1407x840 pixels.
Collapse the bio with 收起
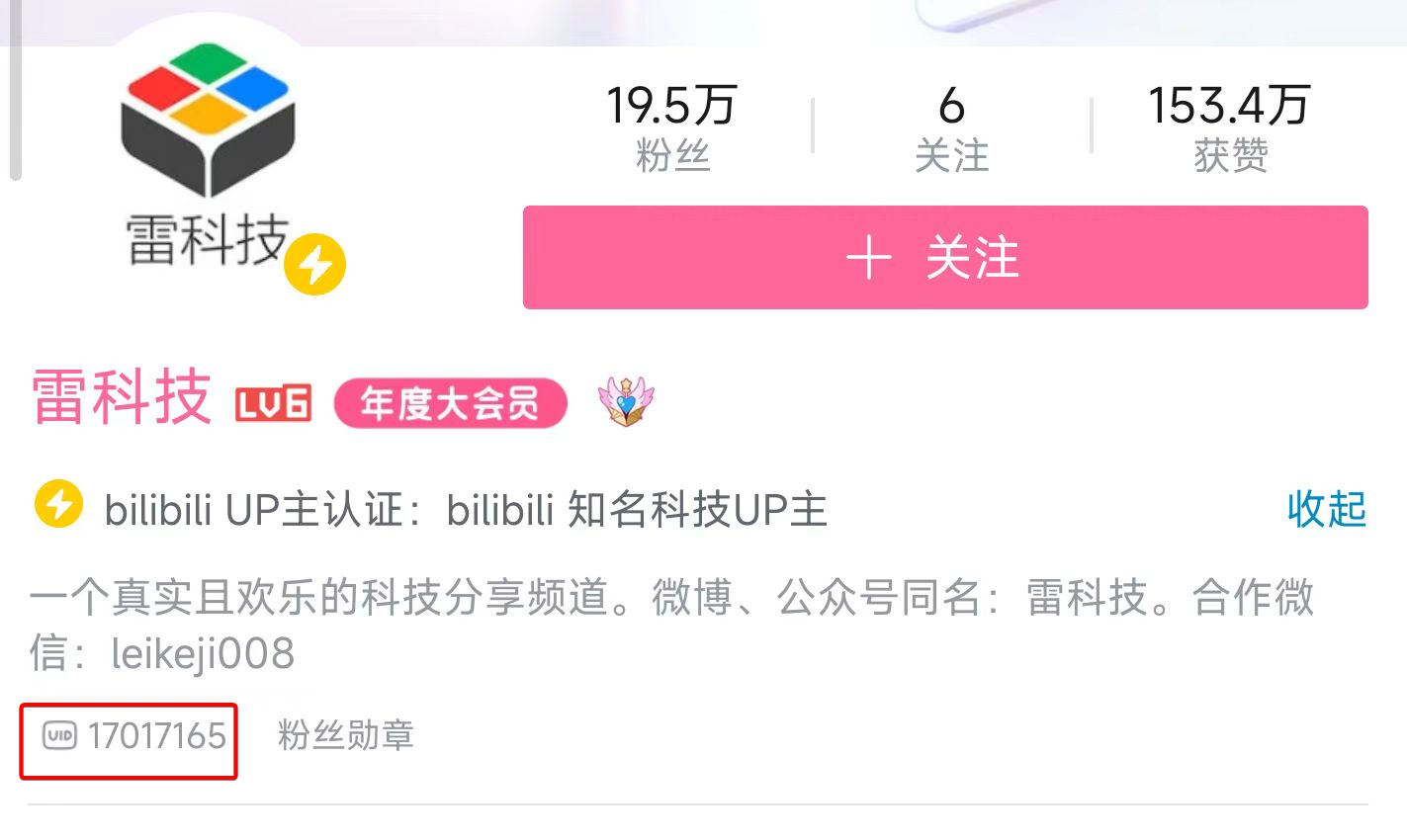click(1326, 509)
